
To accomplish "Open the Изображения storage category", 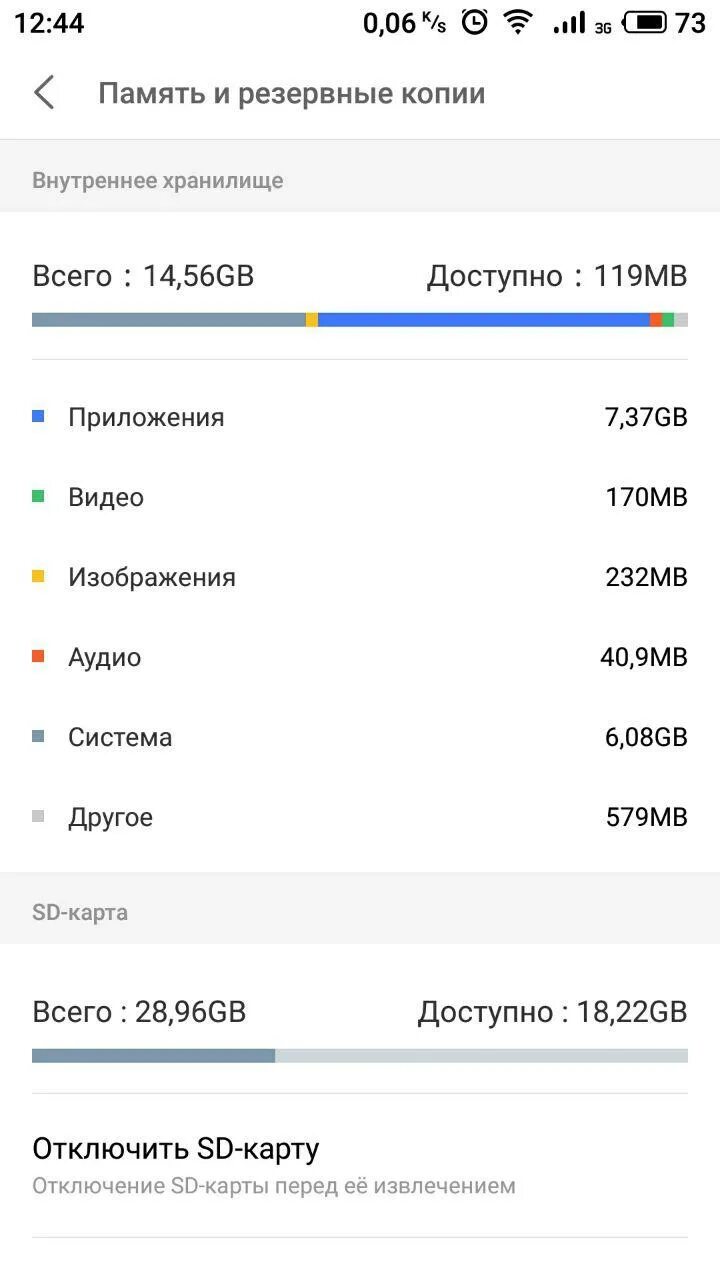I will tap(360, 577).
